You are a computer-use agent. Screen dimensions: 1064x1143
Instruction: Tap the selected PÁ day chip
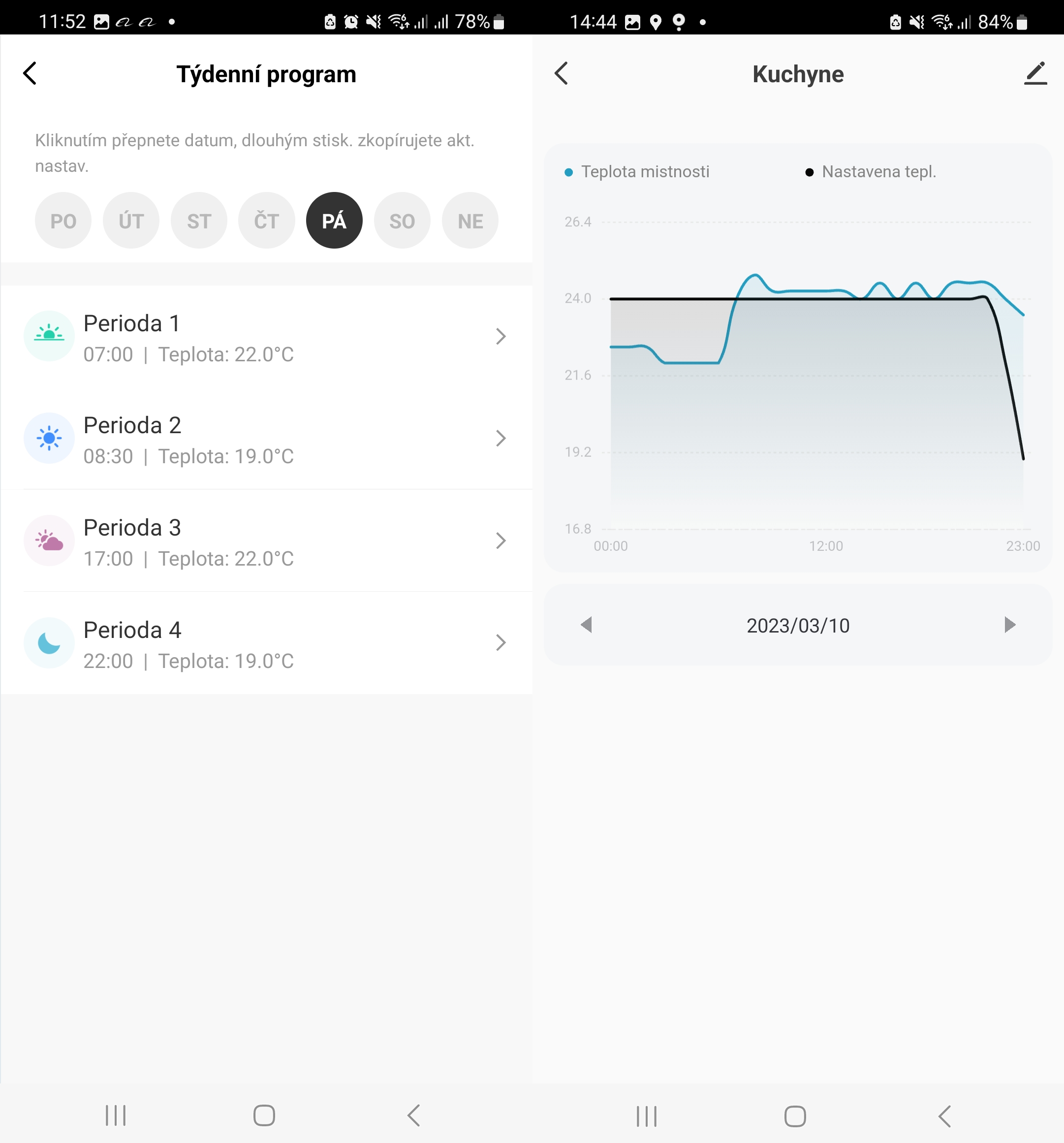click(x=335, y=221)
